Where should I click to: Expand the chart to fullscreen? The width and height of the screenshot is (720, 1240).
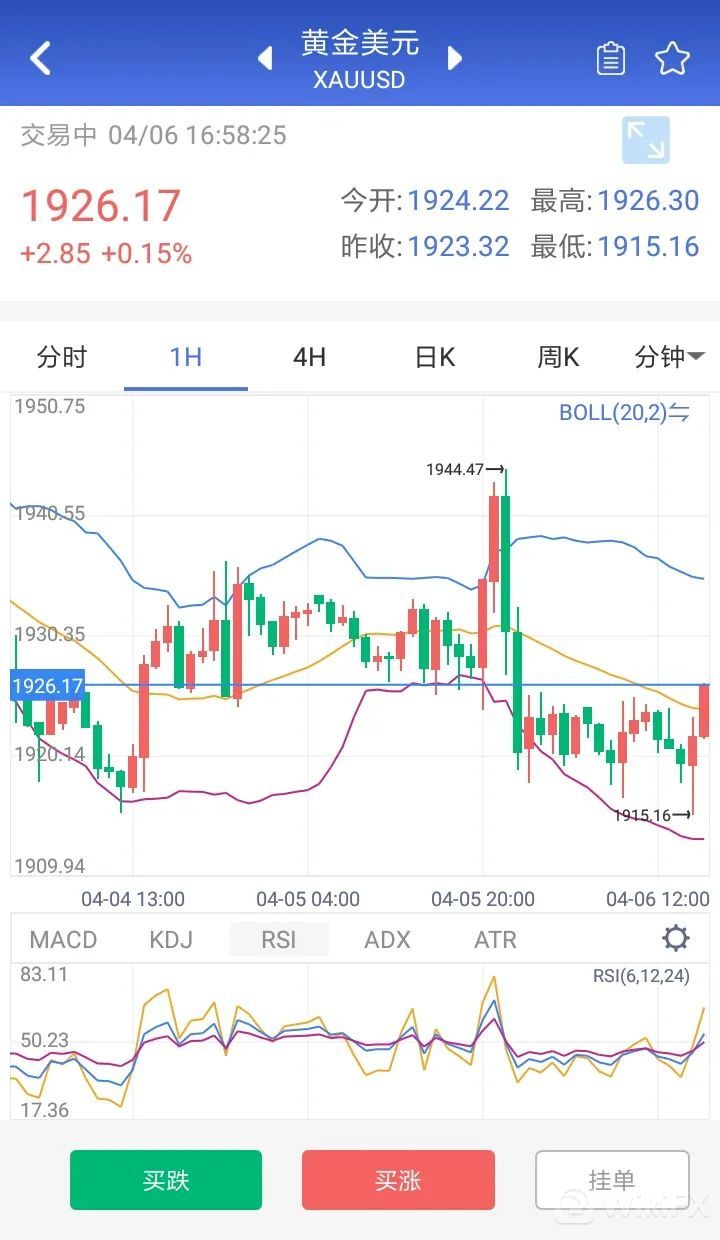tap(645, 140)
